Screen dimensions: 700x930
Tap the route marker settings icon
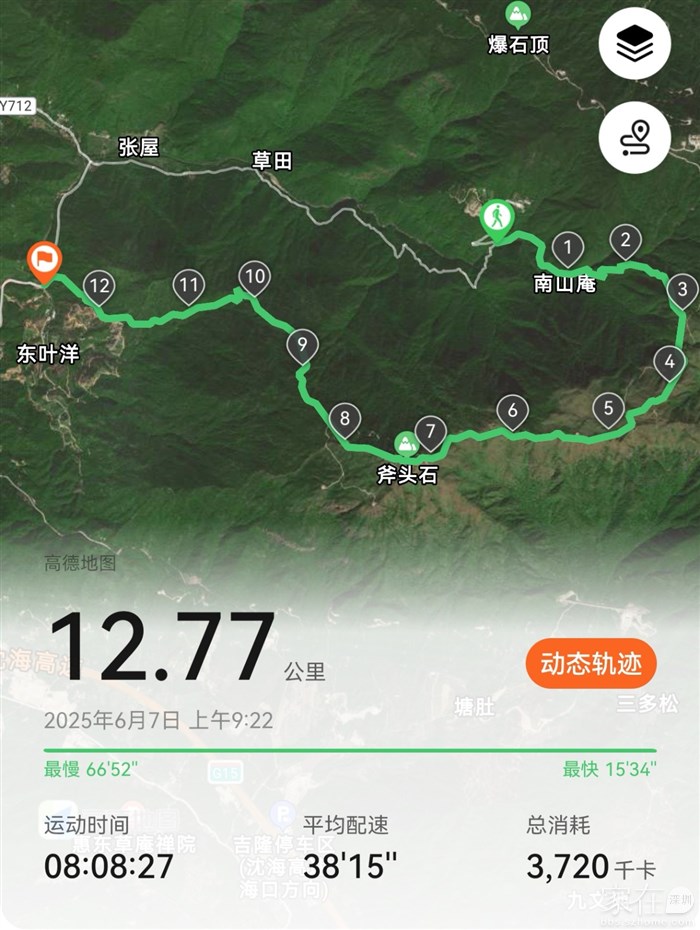[634, 138]
